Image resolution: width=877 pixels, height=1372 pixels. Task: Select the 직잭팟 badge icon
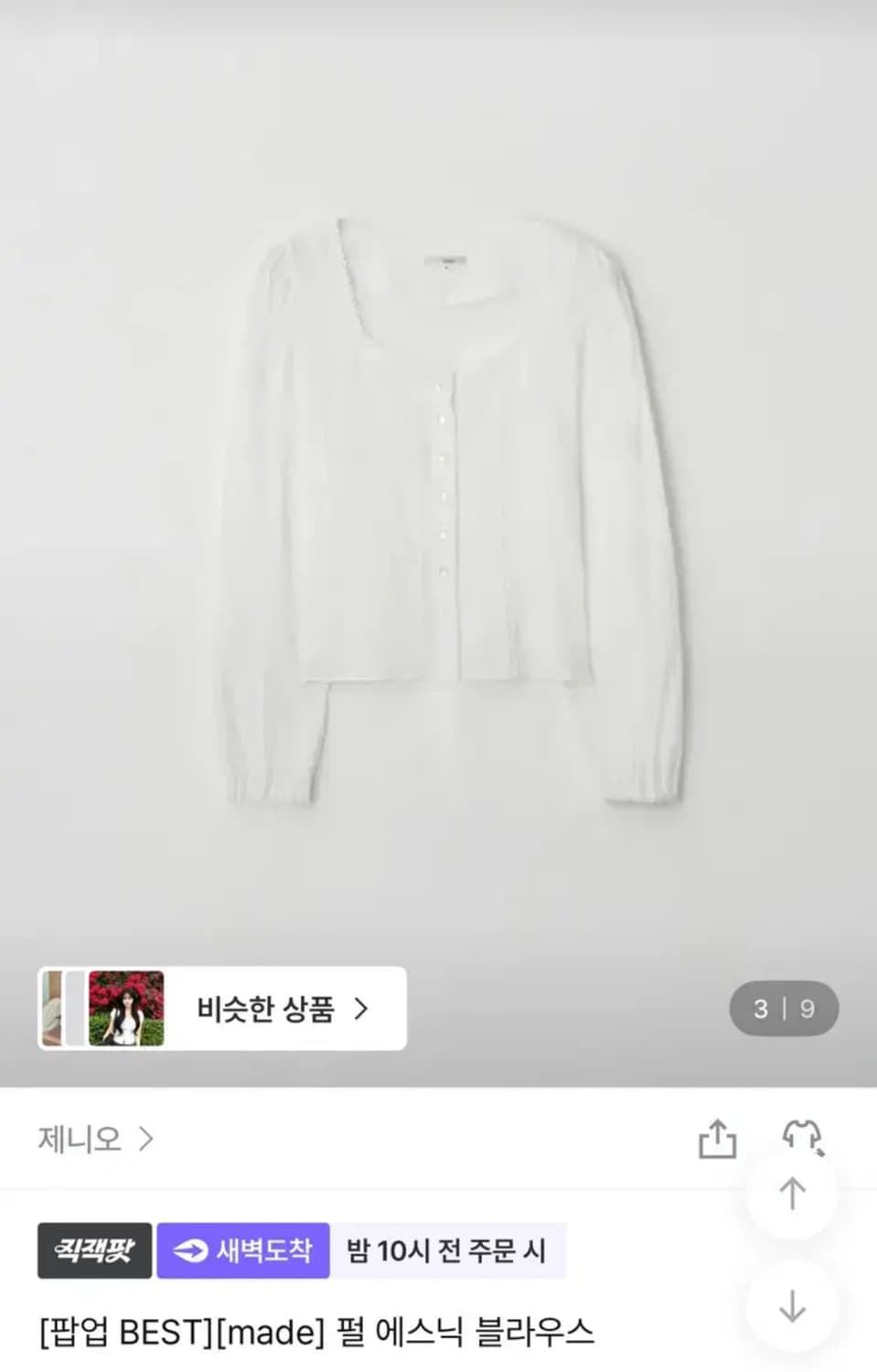coord(95,1251)
